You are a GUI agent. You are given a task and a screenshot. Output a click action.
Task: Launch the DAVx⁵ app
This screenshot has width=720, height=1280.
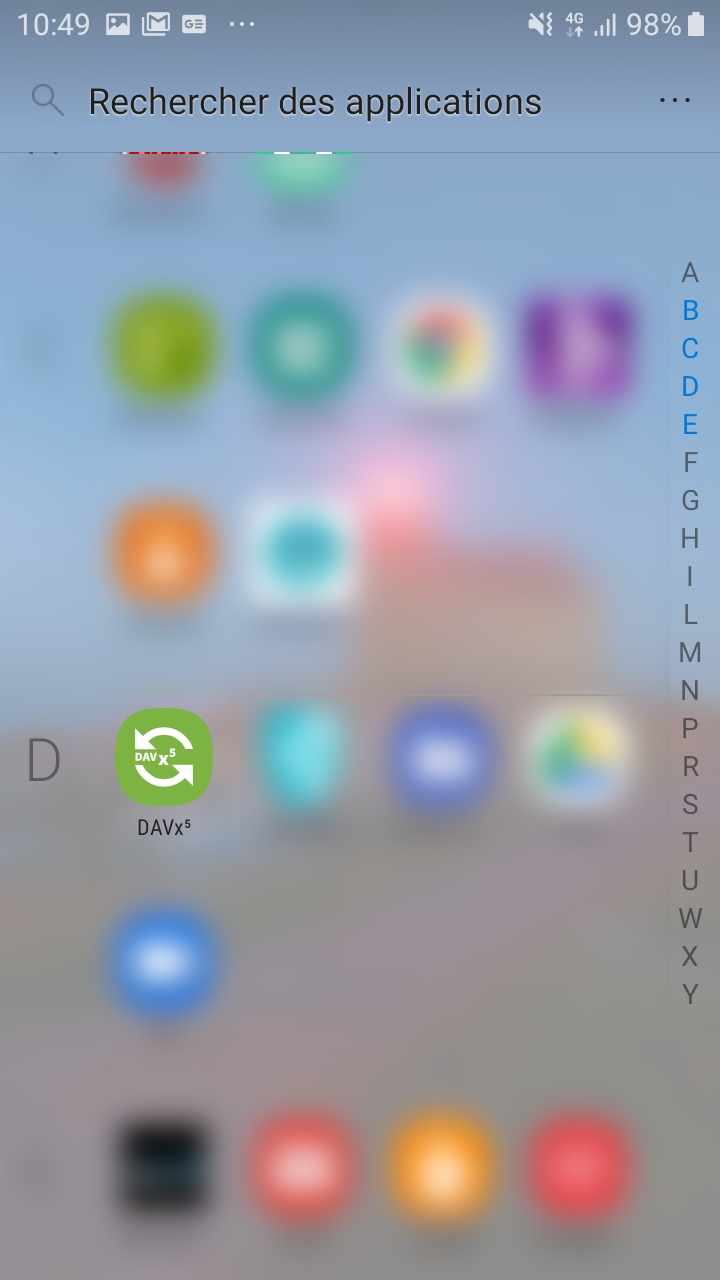(164, 757)
